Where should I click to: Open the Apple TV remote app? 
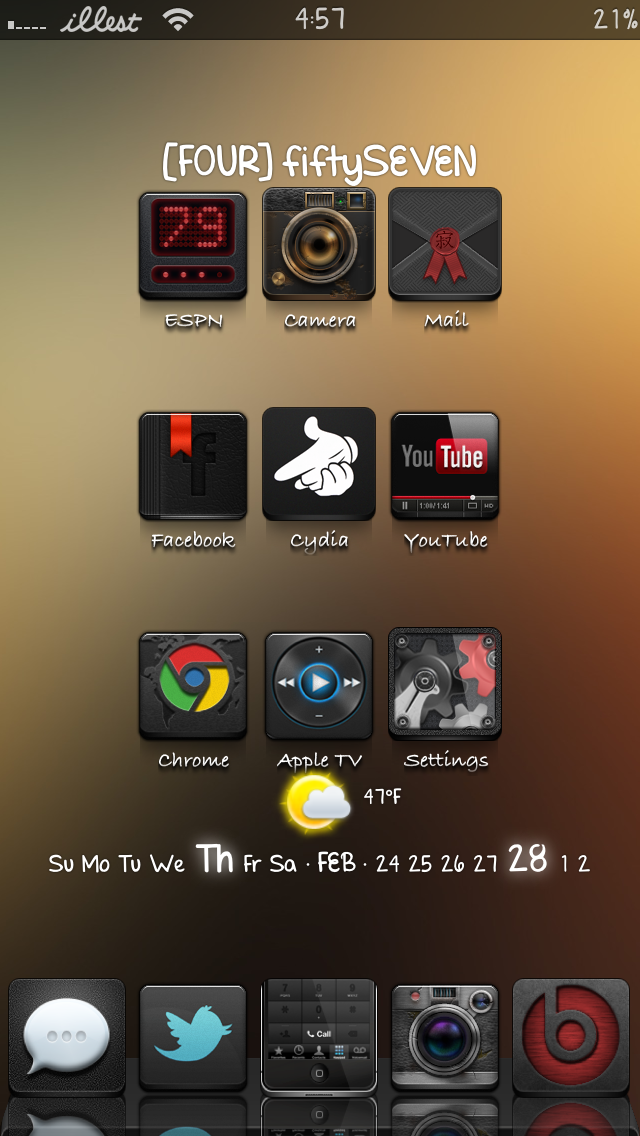click(x=319, y=685)
